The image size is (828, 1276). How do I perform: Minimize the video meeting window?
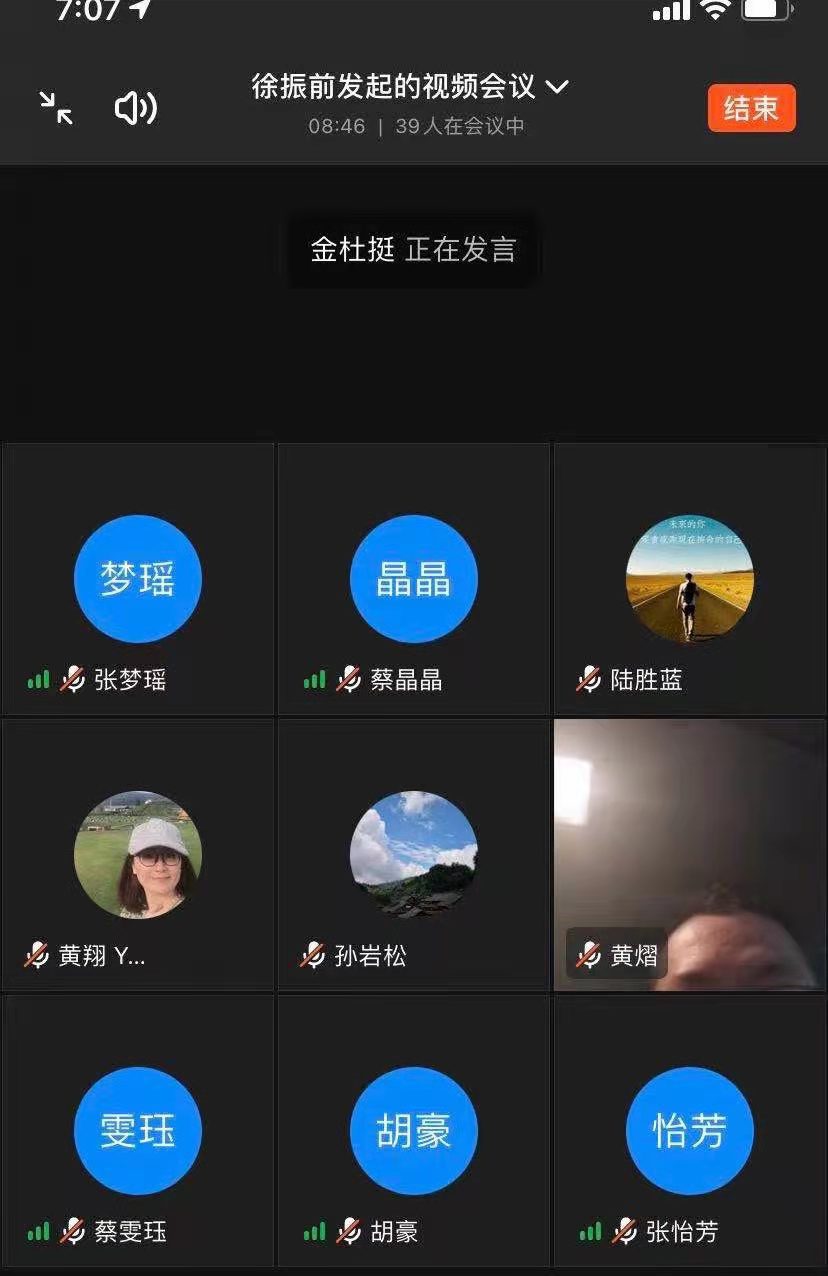[x=56, y=108]
